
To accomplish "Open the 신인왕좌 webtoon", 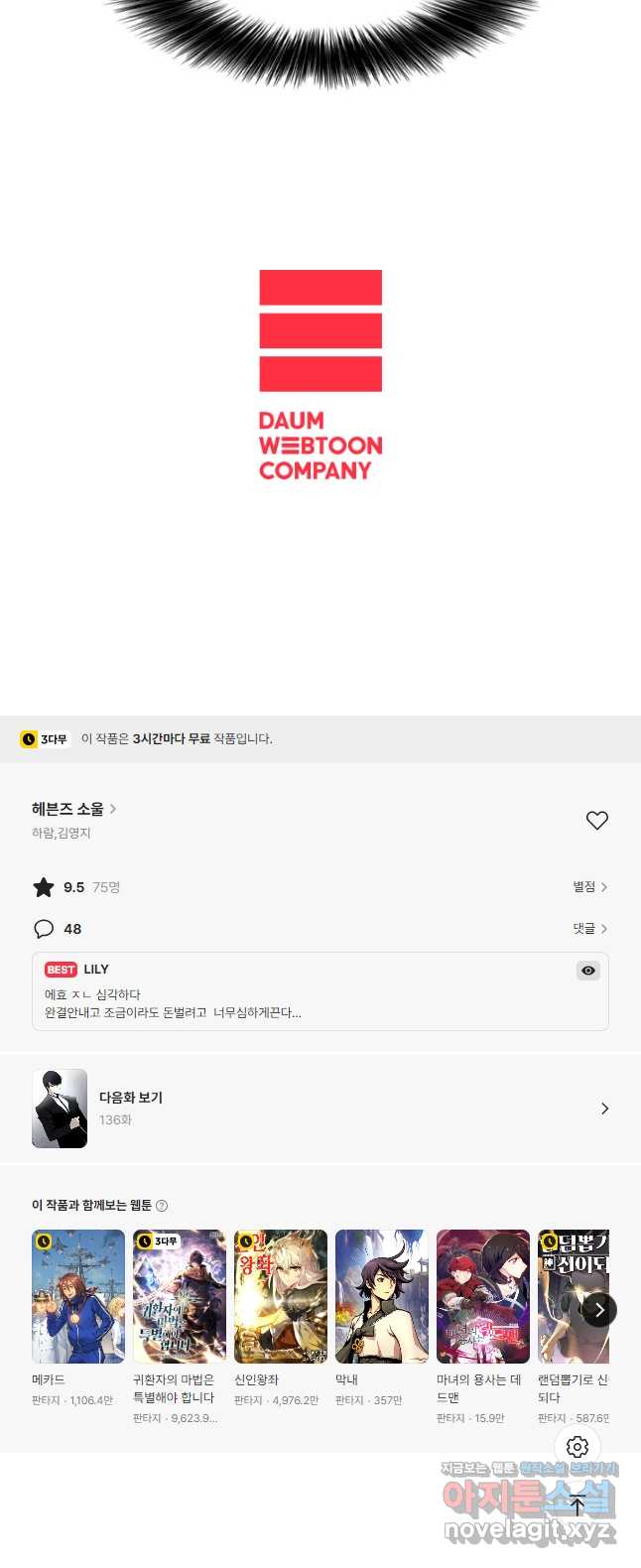I will 281,1296.
